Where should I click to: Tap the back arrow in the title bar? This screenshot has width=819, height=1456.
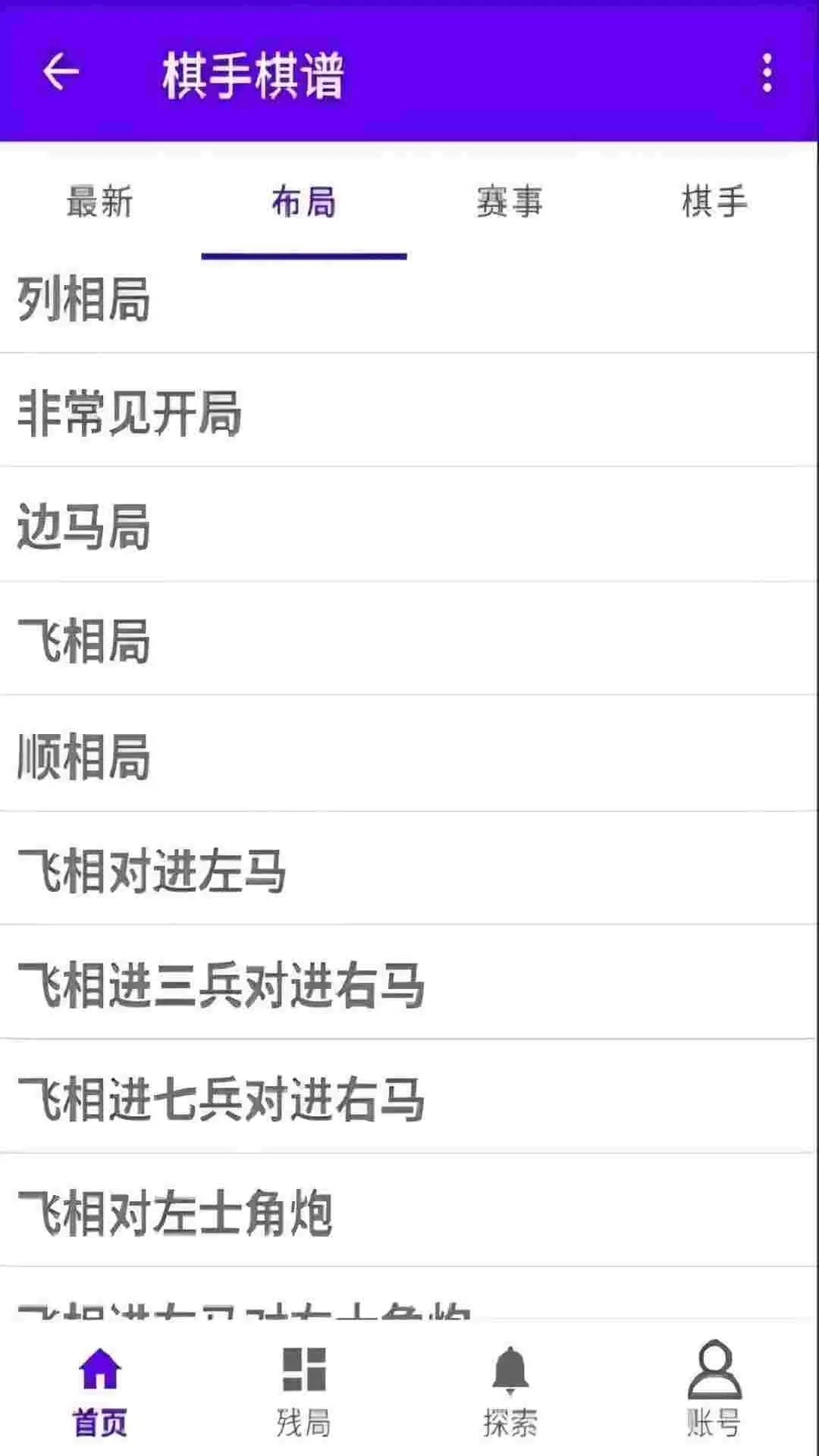pyautogui.click(x=59, y=74)
